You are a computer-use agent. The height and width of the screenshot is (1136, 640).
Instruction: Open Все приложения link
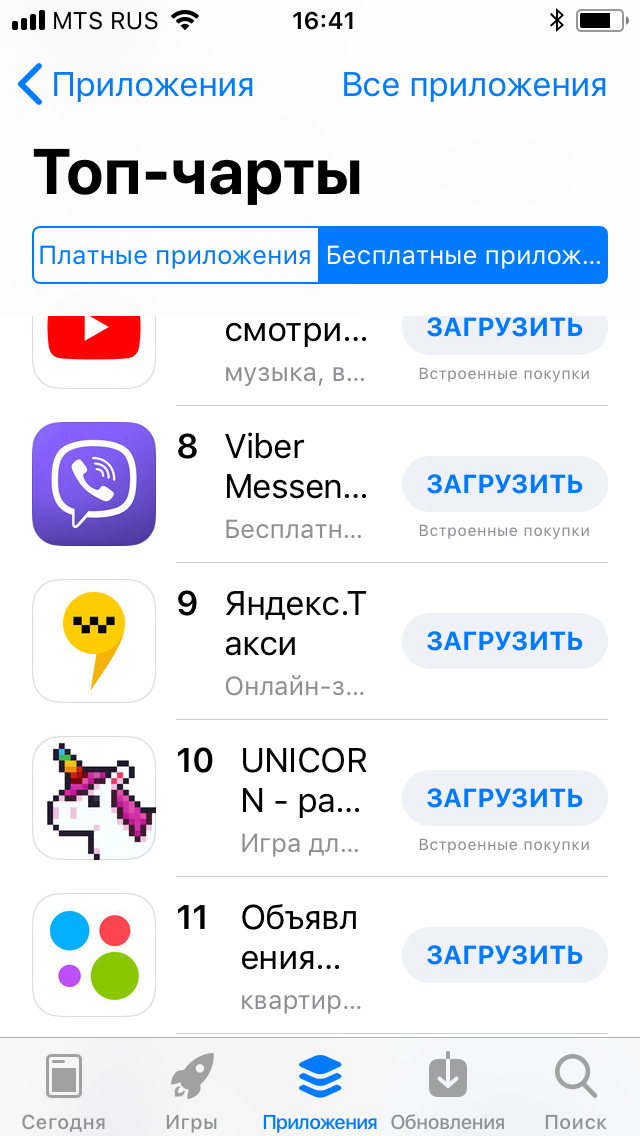[474, 85]
